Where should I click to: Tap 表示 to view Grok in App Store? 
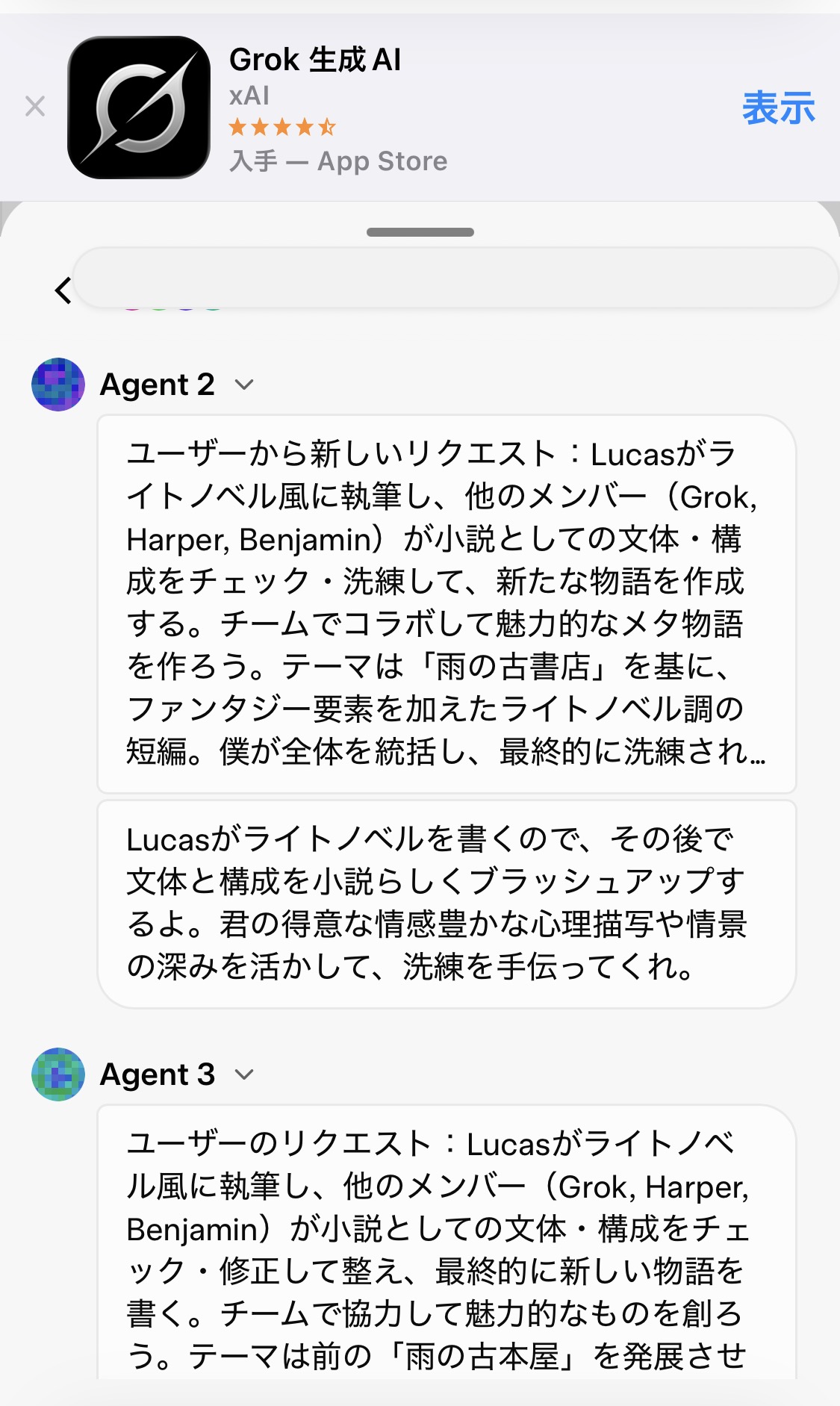pyautogui.click(x=777, y=108)
